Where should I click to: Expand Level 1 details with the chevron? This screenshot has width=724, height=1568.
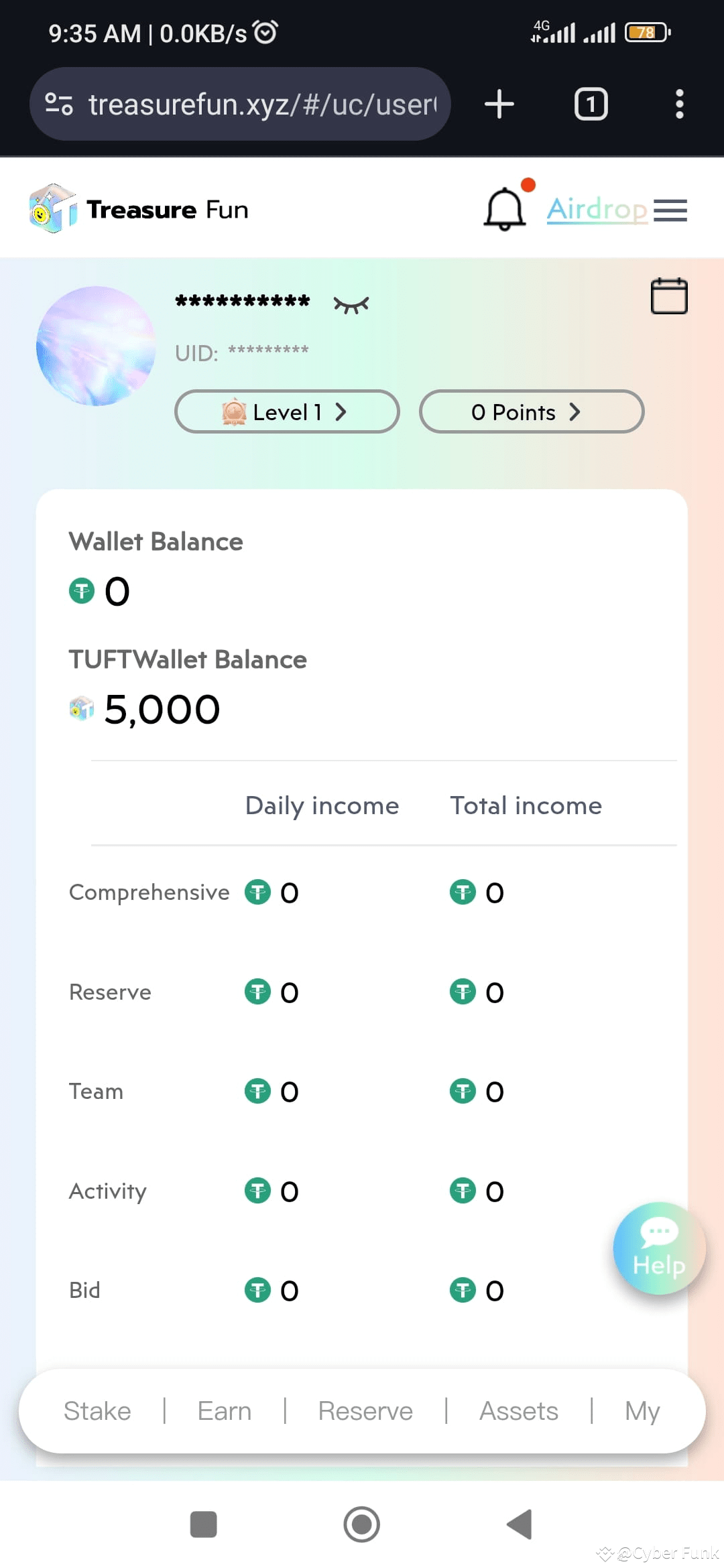point(286,412)
